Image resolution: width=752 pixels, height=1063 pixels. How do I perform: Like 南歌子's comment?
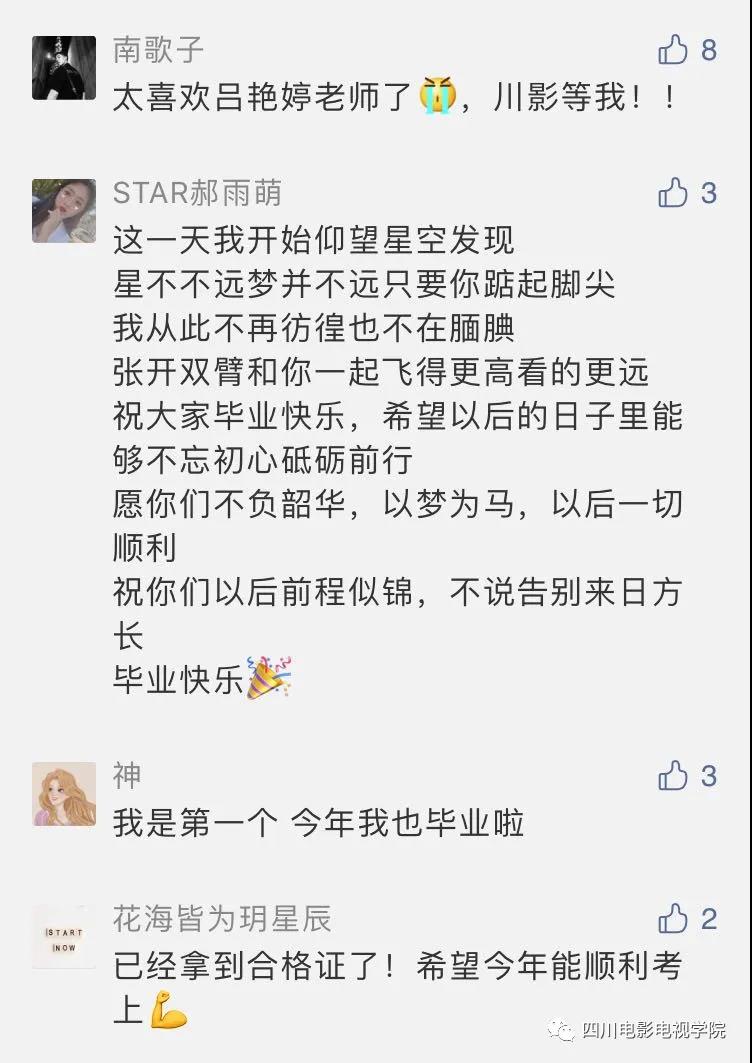[673, 50]
